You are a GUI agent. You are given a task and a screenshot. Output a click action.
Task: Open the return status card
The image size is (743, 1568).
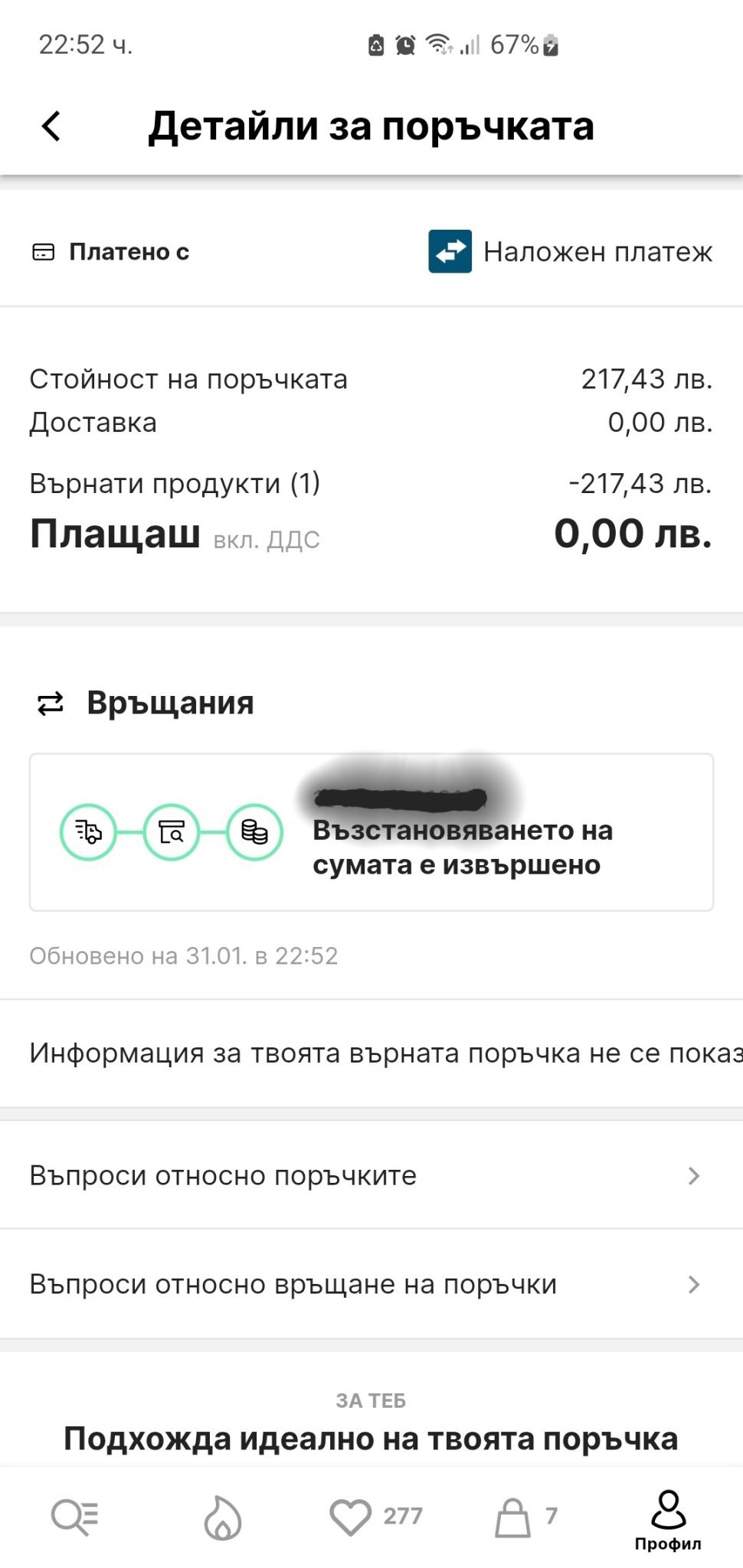(x=371, y=832)
